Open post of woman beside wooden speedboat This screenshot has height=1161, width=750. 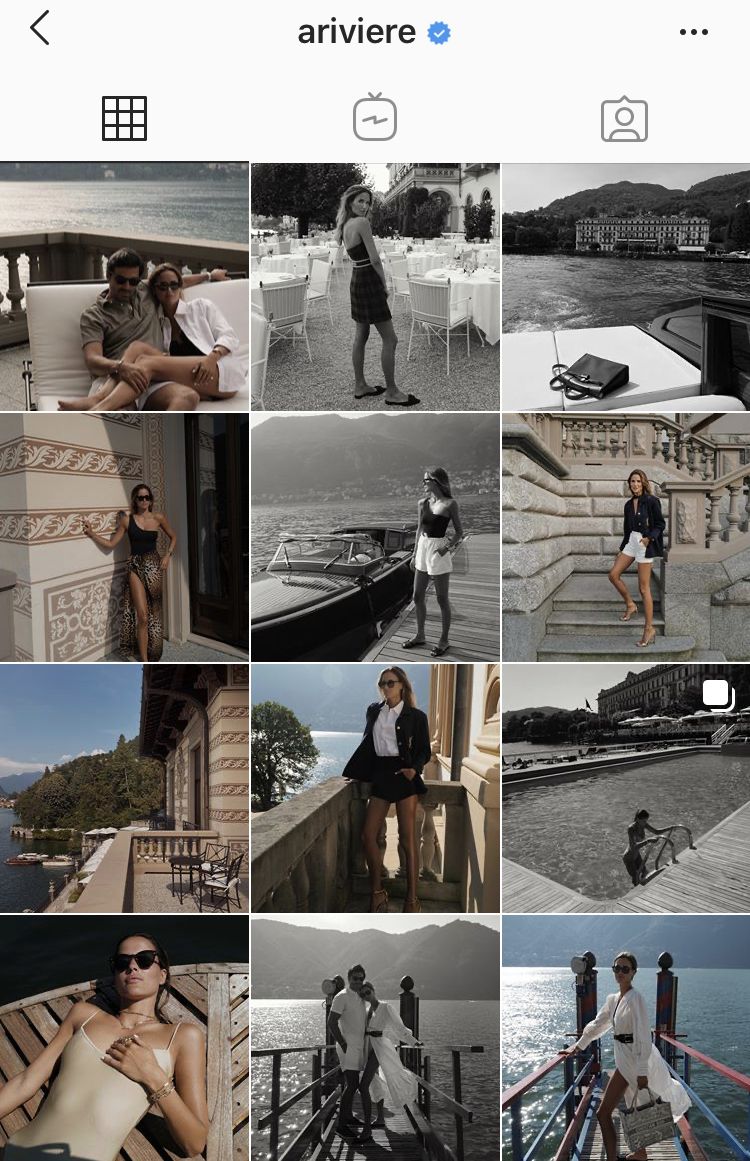pos(375,537)
